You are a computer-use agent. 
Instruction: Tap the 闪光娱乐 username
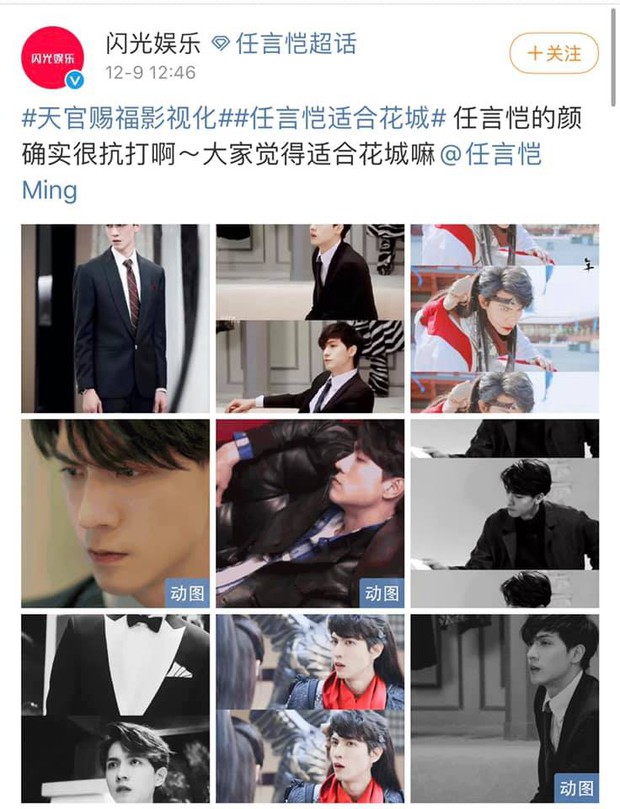pos(153,43)
